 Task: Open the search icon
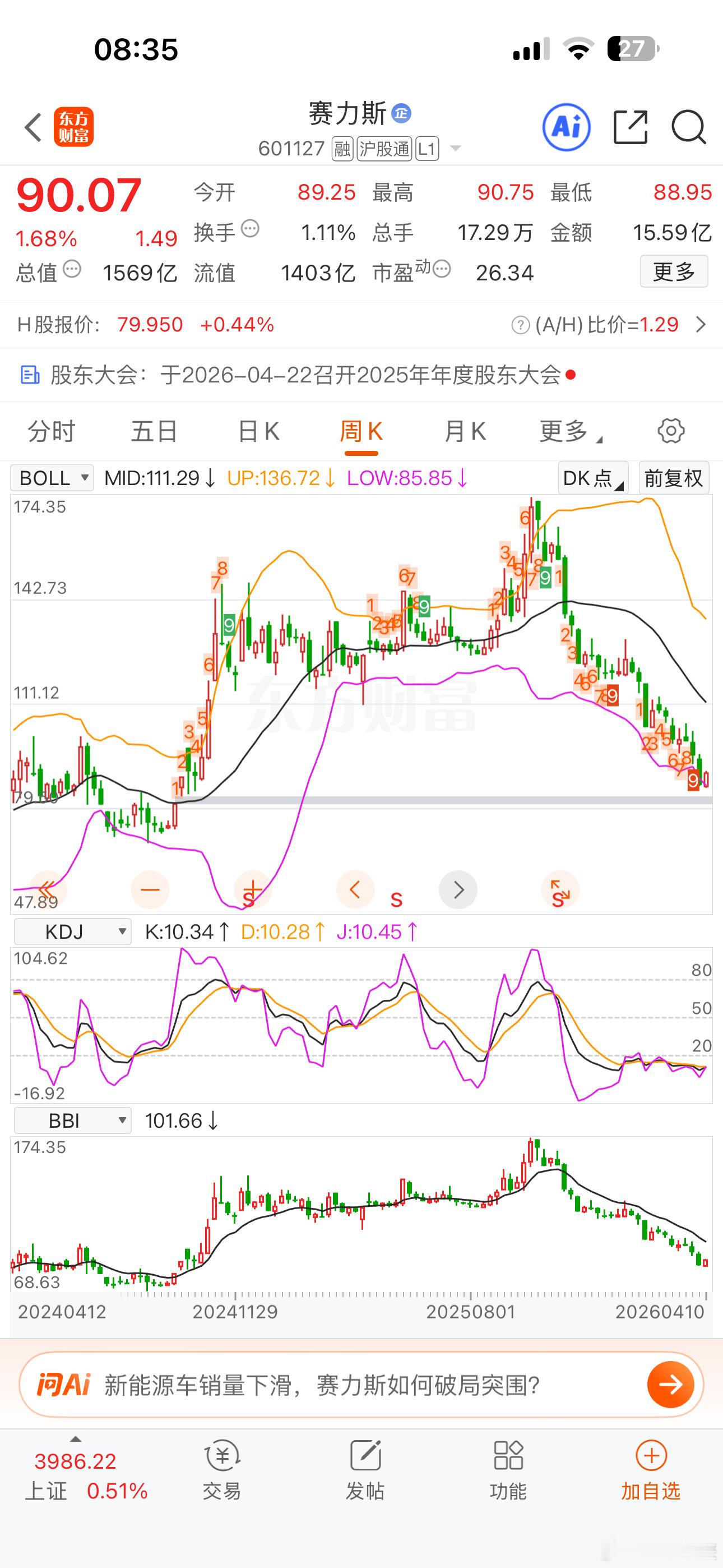pos(688,127)
